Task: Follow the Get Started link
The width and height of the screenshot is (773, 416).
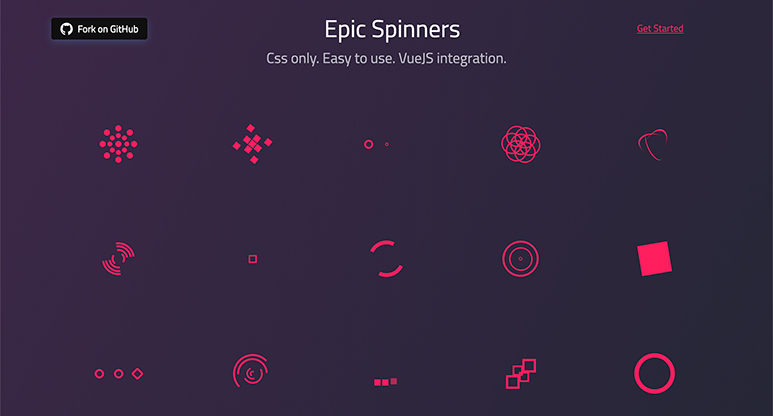Action: coord(660,28)
